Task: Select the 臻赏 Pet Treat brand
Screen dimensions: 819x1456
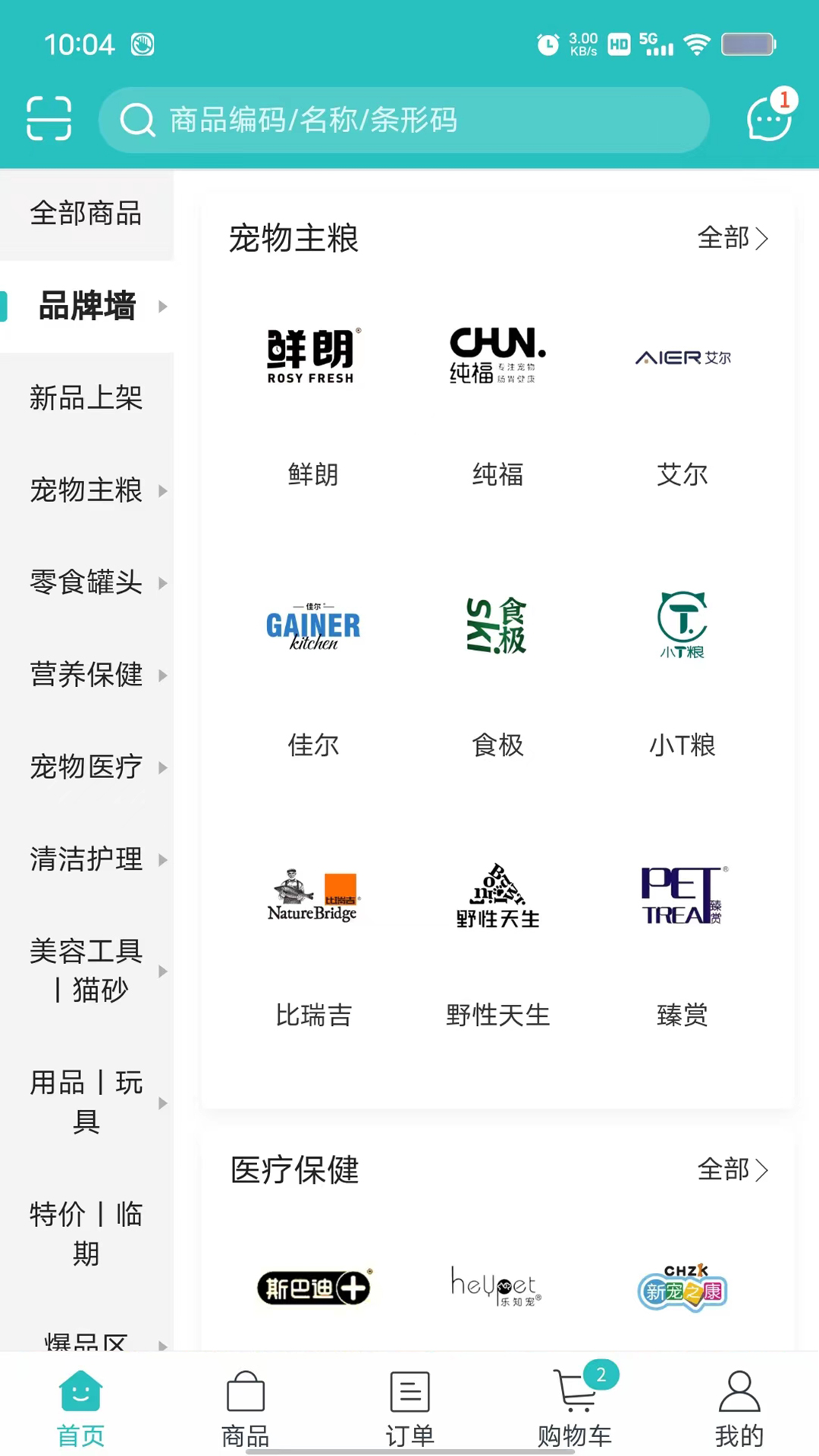Action: [682, 942]
